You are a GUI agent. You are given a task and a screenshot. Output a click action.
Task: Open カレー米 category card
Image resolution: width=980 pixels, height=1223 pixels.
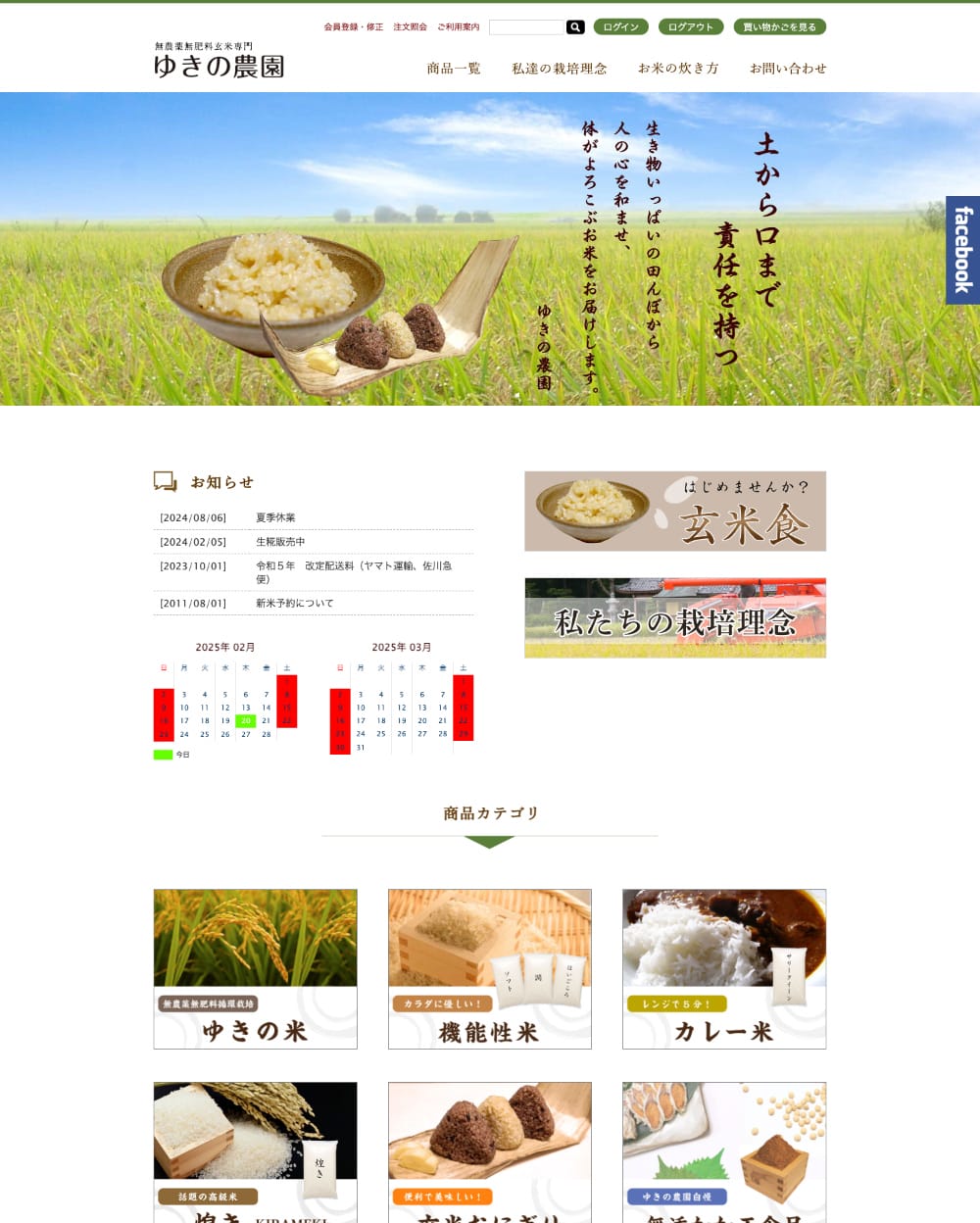tap(724, 968)
